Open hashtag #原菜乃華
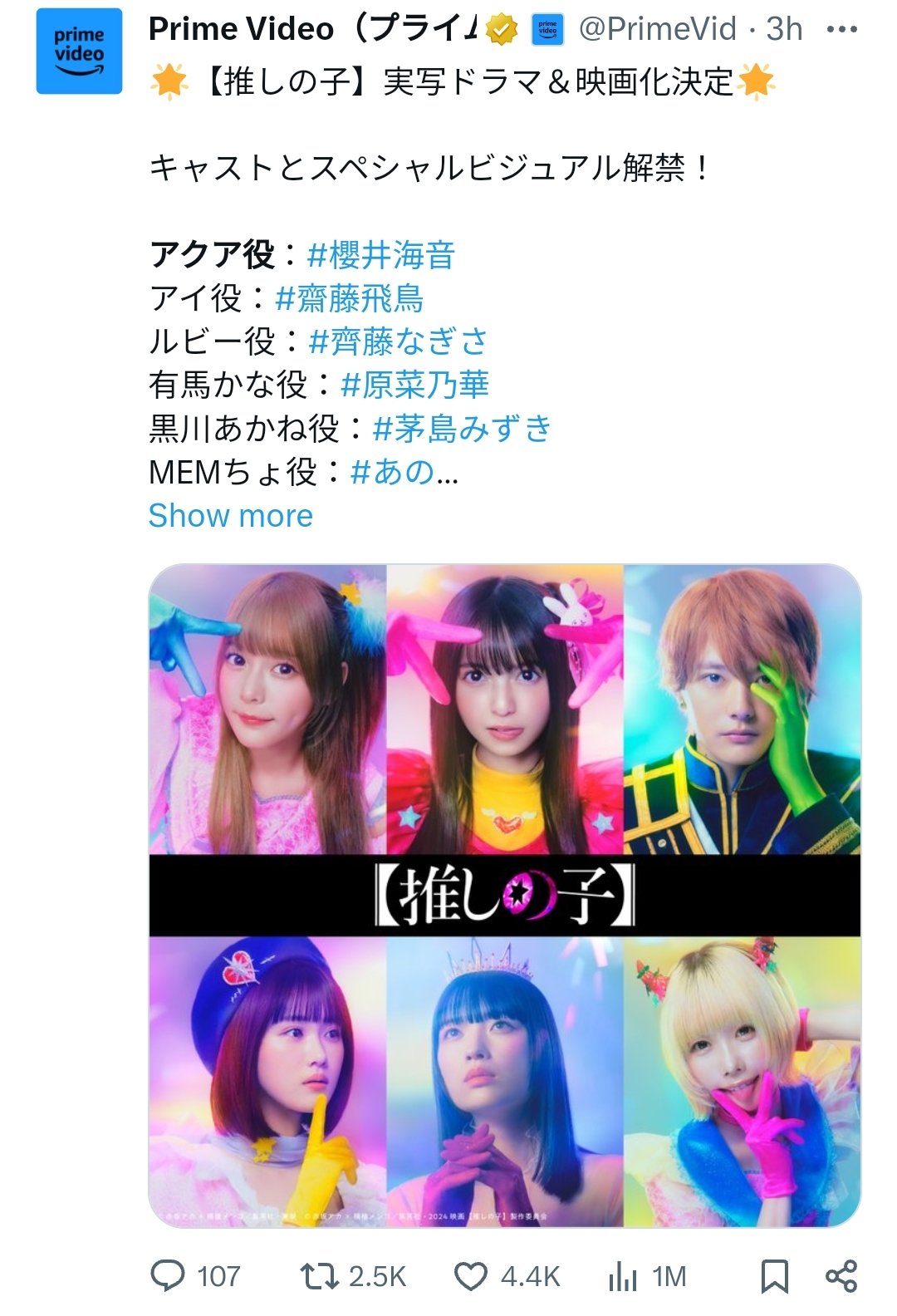897x1316 pixels. [x=414, y=385]
